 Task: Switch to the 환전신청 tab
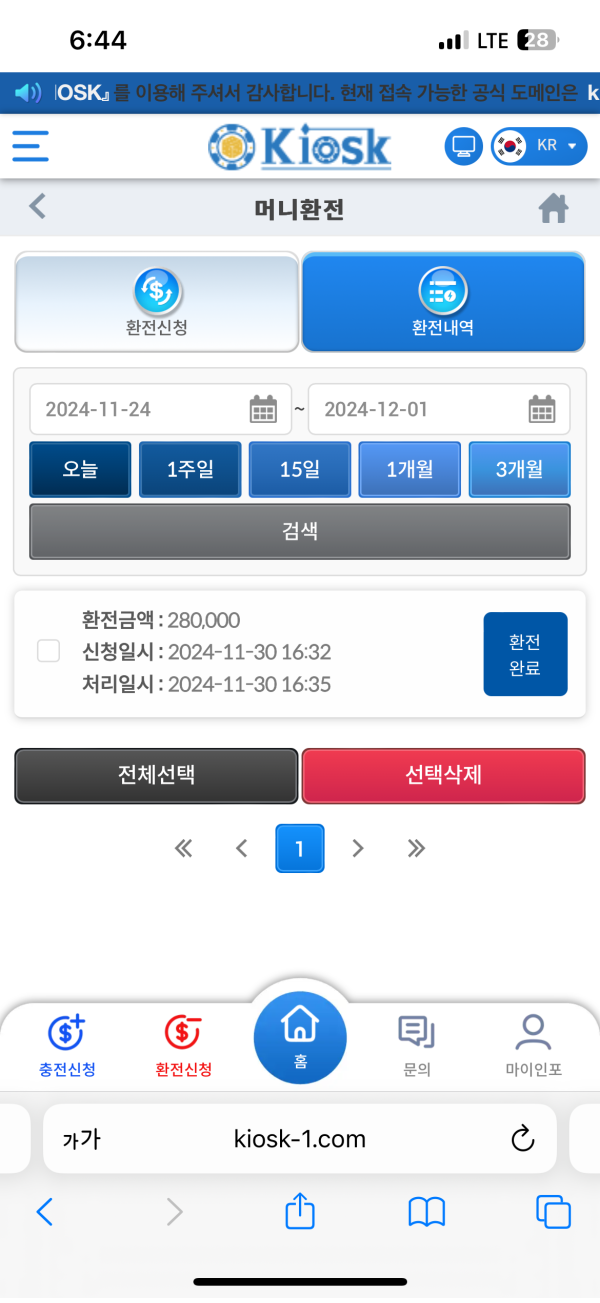coord(157,302)
